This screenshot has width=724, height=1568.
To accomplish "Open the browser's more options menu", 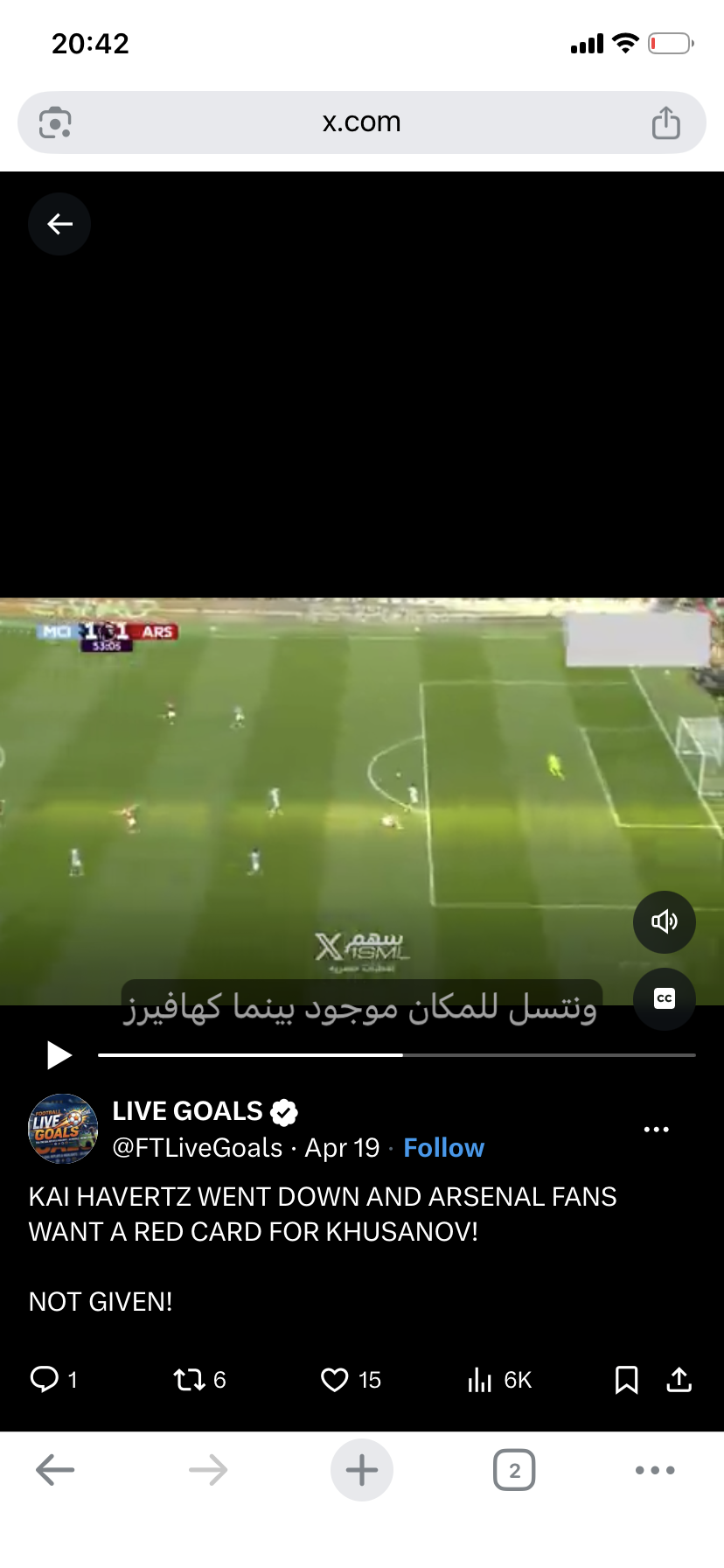I will (x=655, y=1470).
